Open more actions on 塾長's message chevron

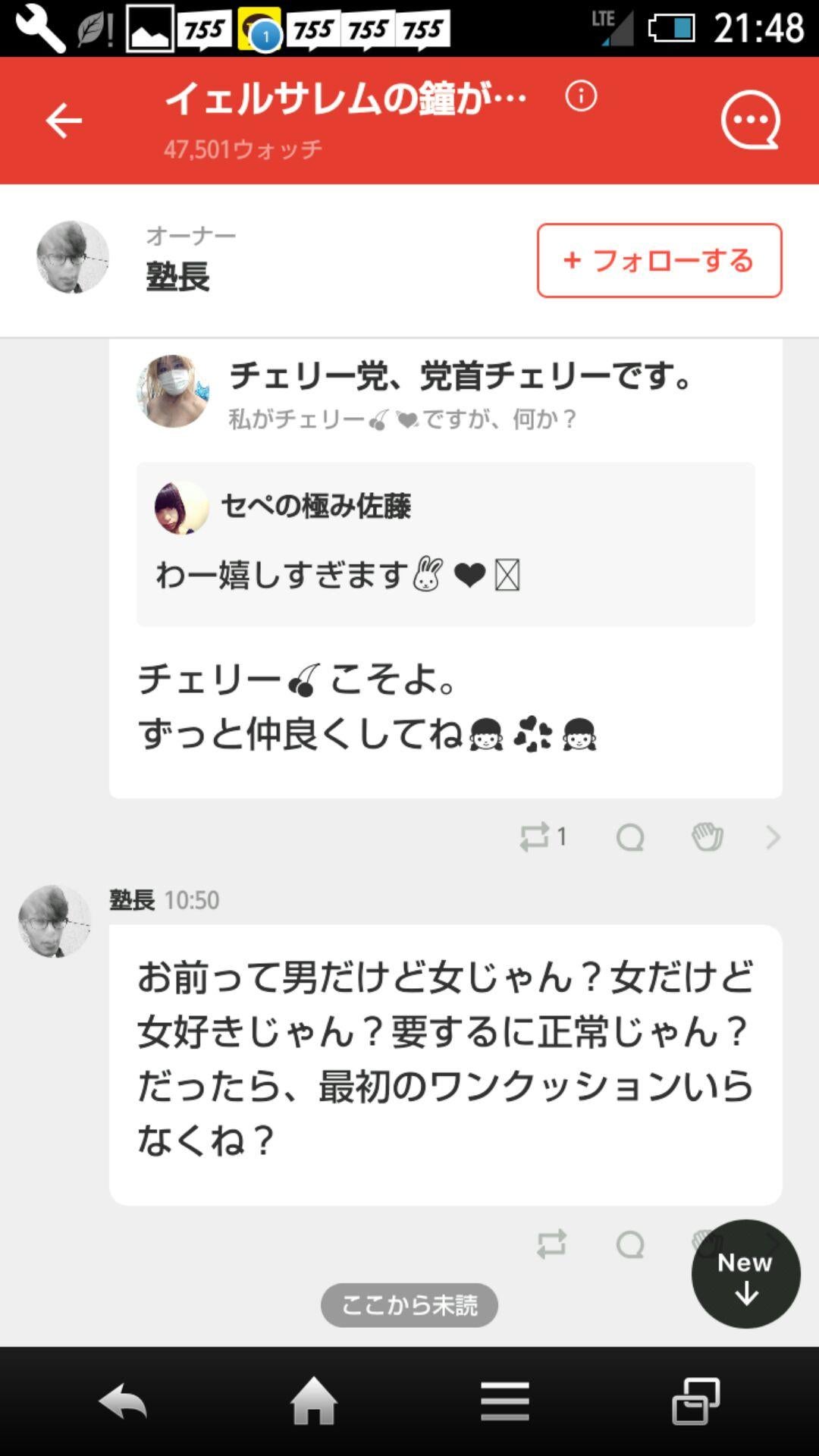pyautogui.click(x=772, y=1242)
